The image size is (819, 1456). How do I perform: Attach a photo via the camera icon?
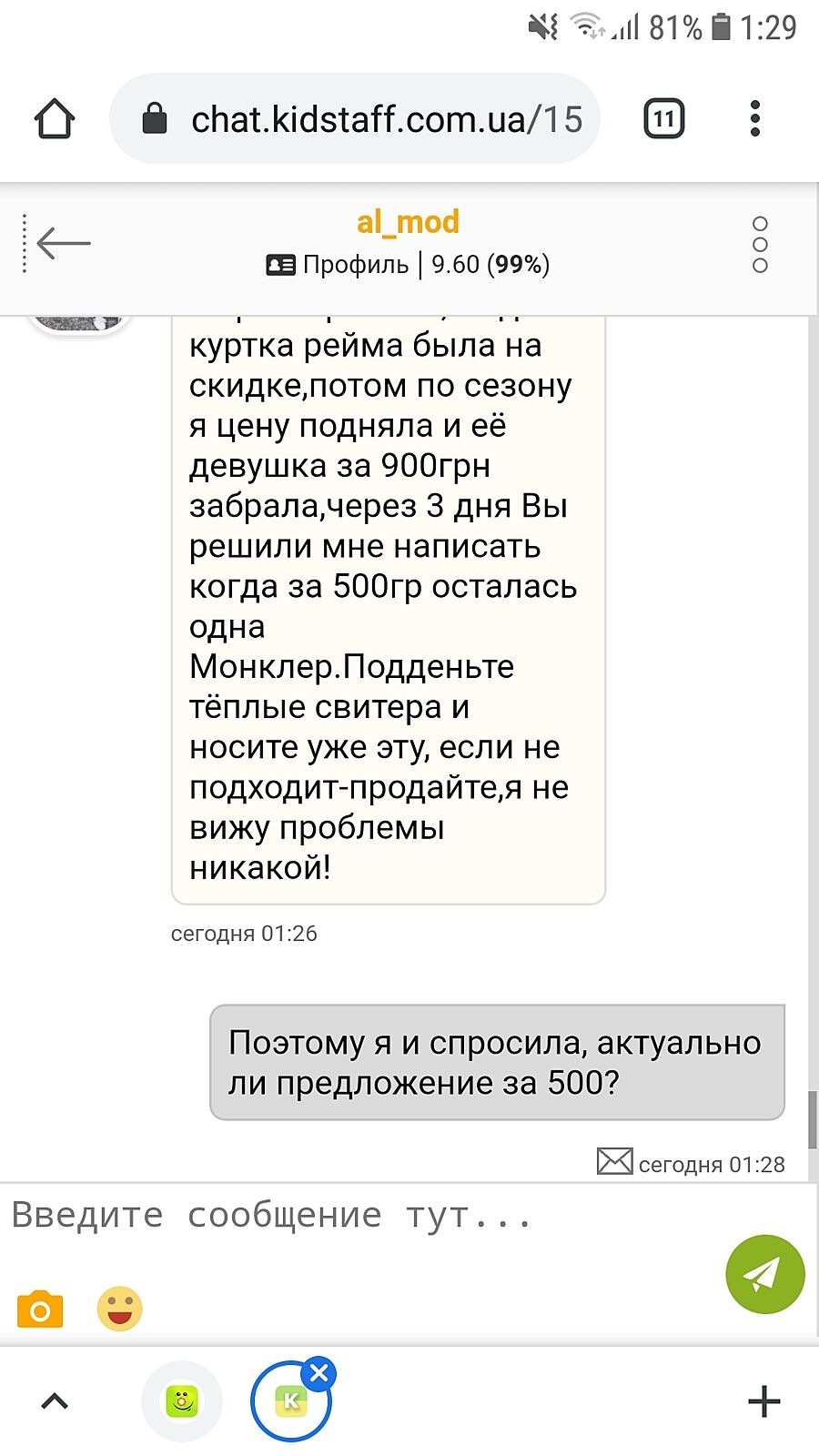pos(40,1309)
